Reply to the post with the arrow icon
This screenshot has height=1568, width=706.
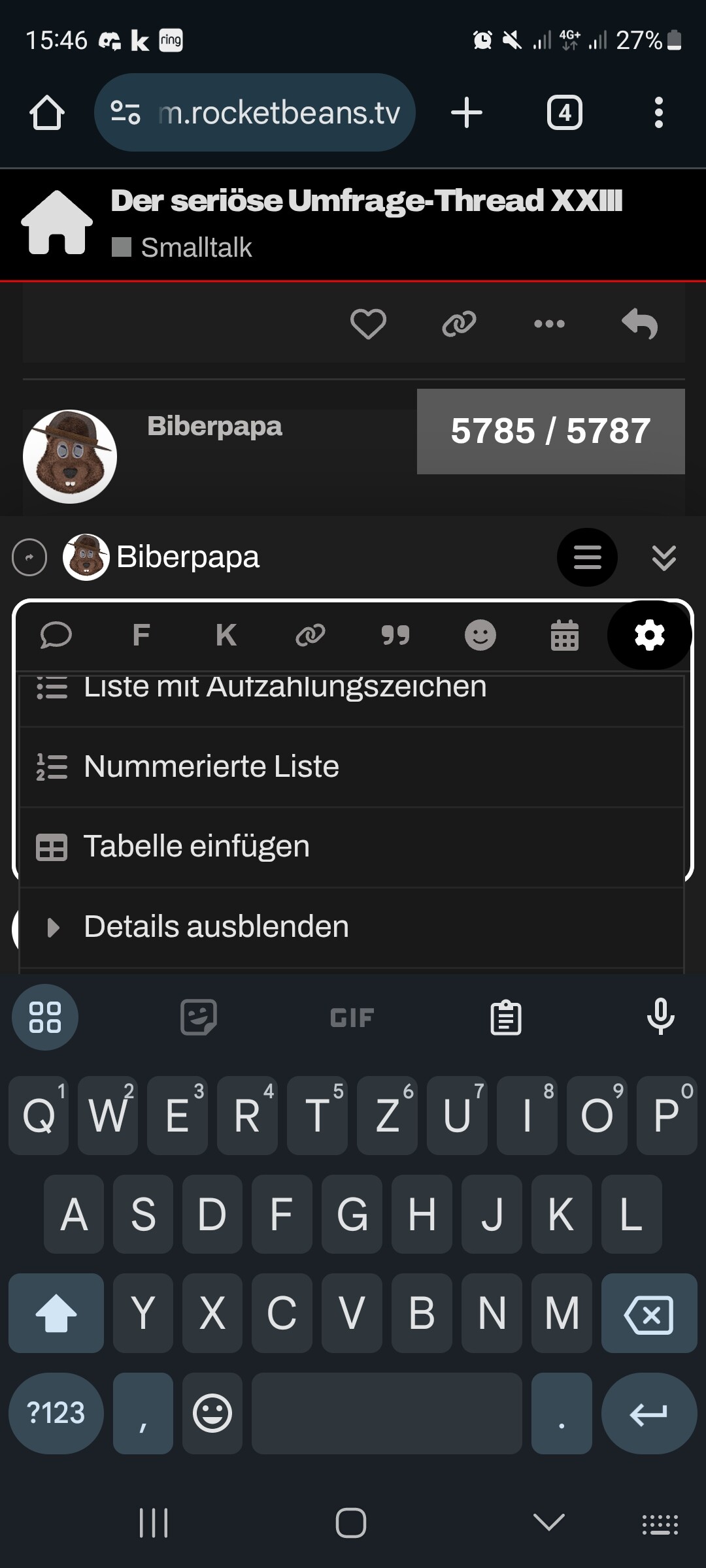[639, 323]
